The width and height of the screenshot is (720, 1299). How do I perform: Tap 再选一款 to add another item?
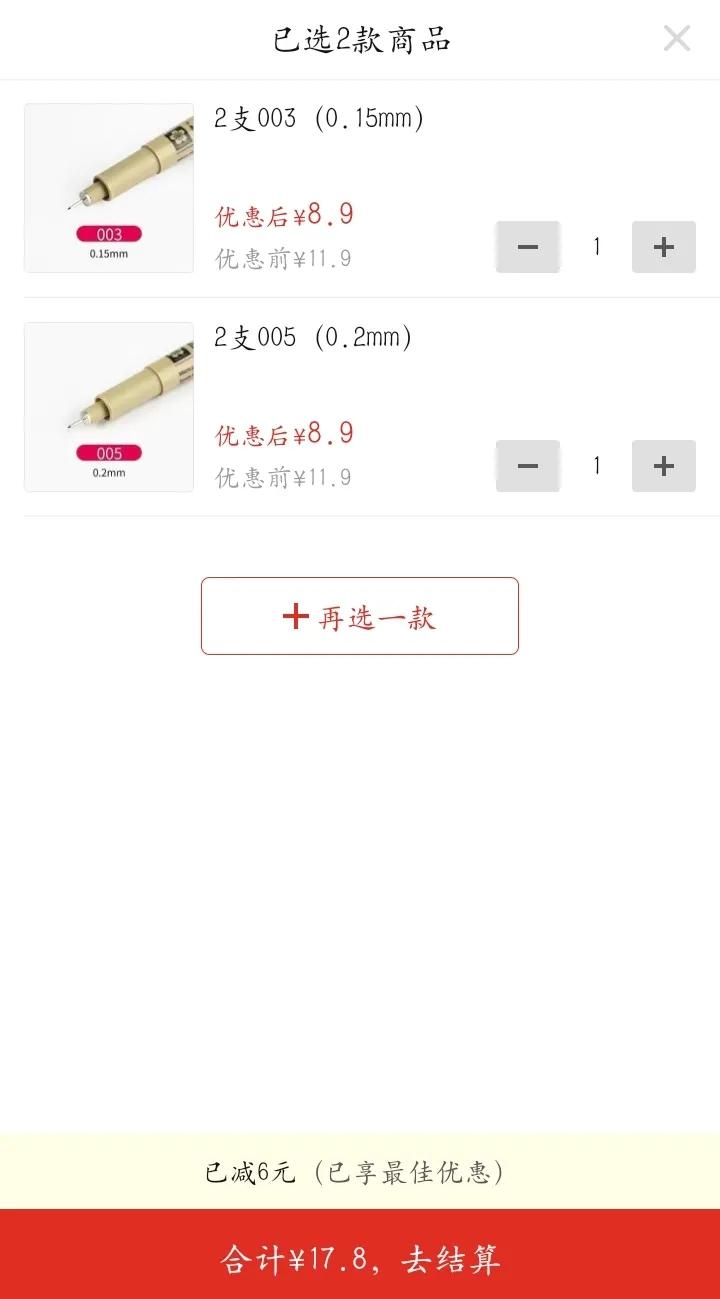click(359, 616)
